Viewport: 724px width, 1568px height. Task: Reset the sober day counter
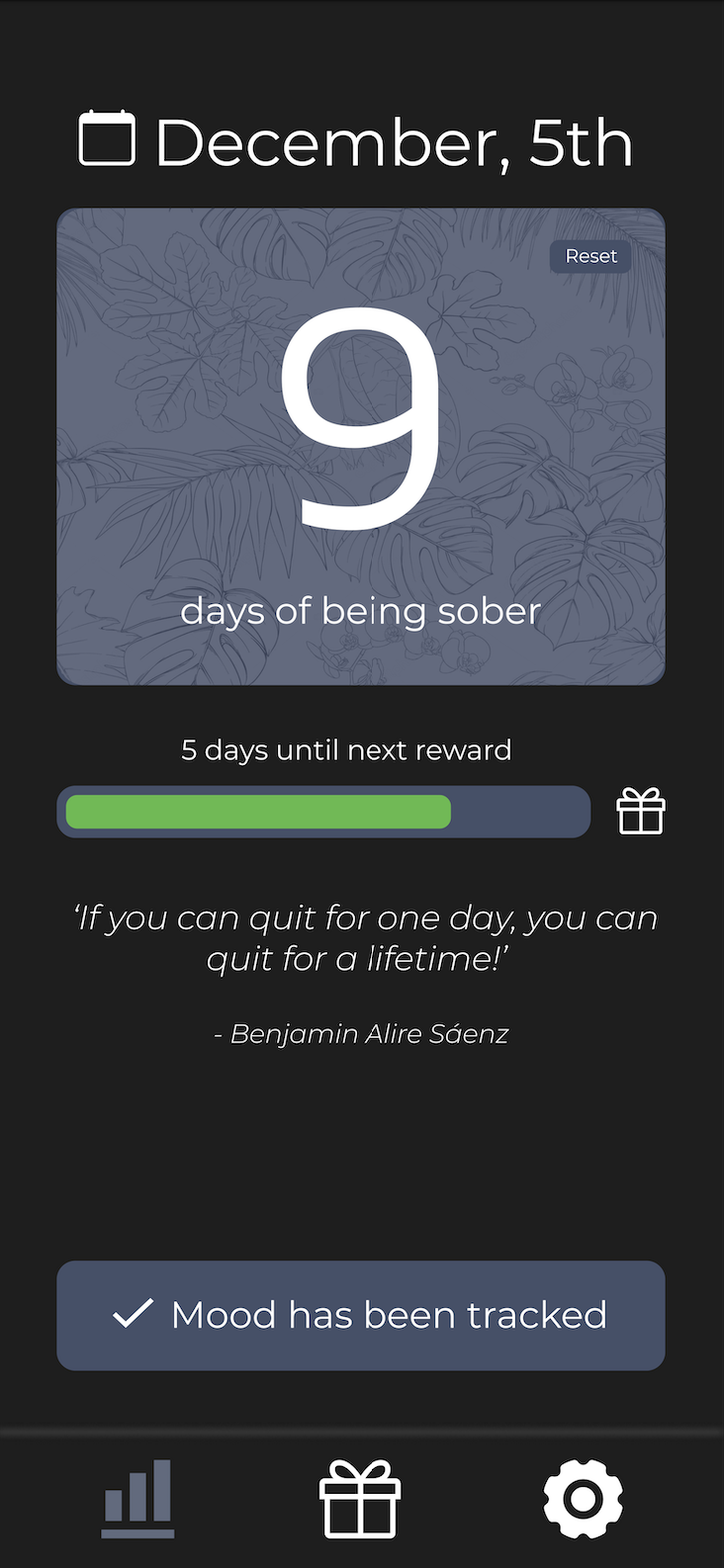pos(590,256)
